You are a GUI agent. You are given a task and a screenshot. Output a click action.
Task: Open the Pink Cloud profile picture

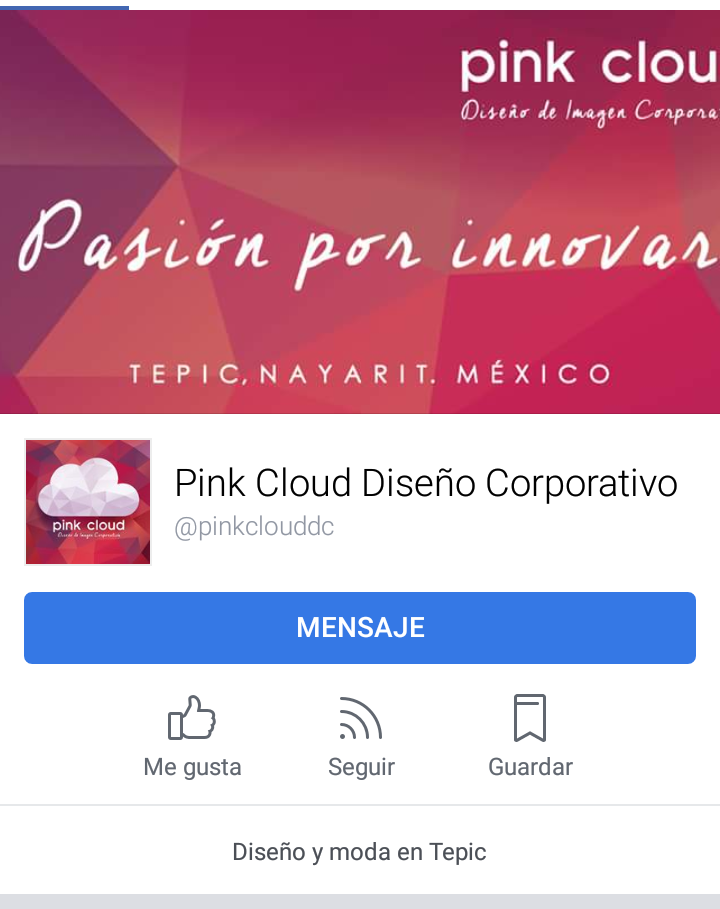point(88,502)
